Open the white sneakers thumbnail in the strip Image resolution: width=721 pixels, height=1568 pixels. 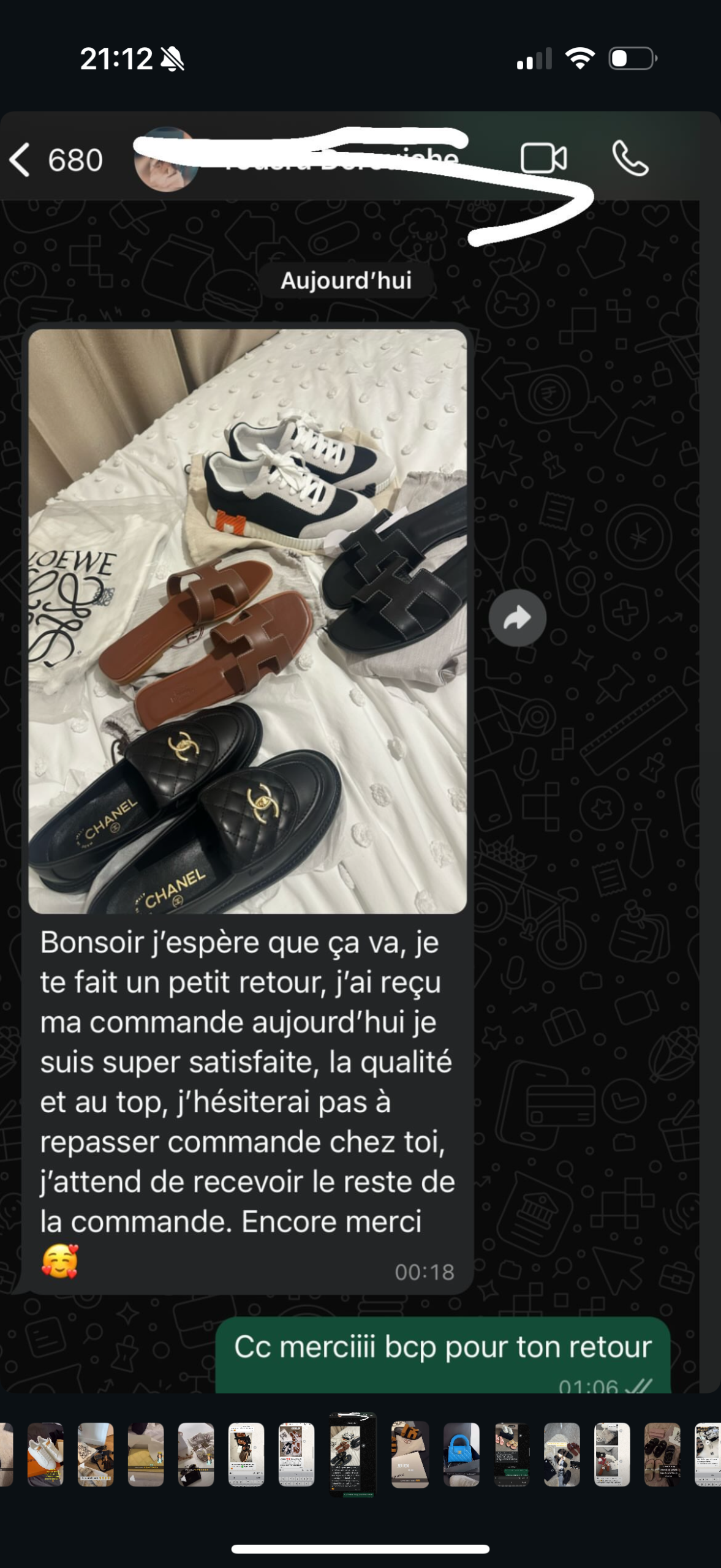click(x=45, y=1454)
